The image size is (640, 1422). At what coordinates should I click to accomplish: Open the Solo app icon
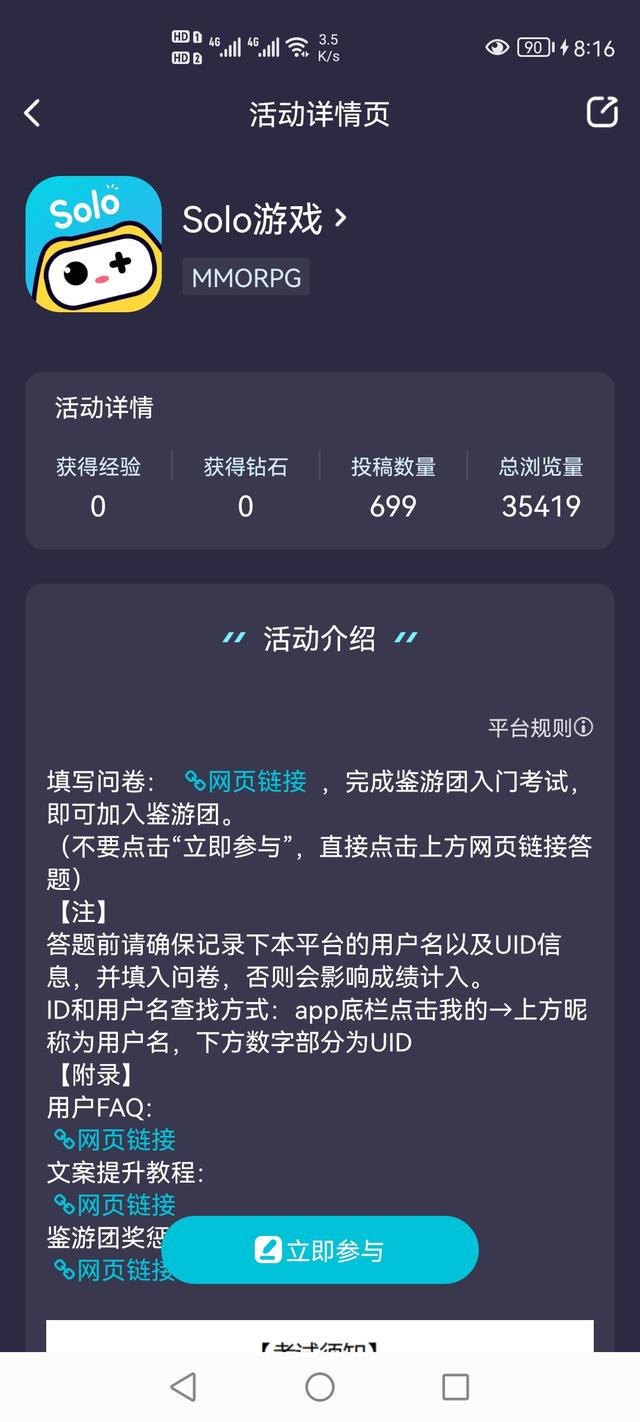click(93, 244)
